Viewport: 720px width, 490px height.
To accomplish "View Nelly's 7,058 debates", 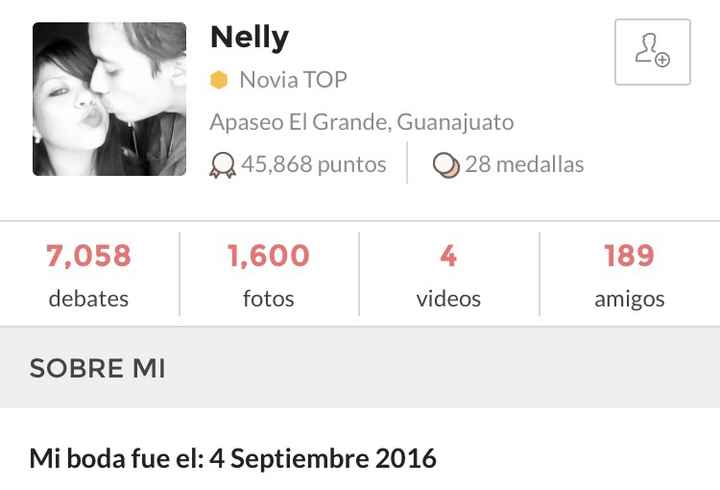I will pyautogui.click(x=89, y=275).
